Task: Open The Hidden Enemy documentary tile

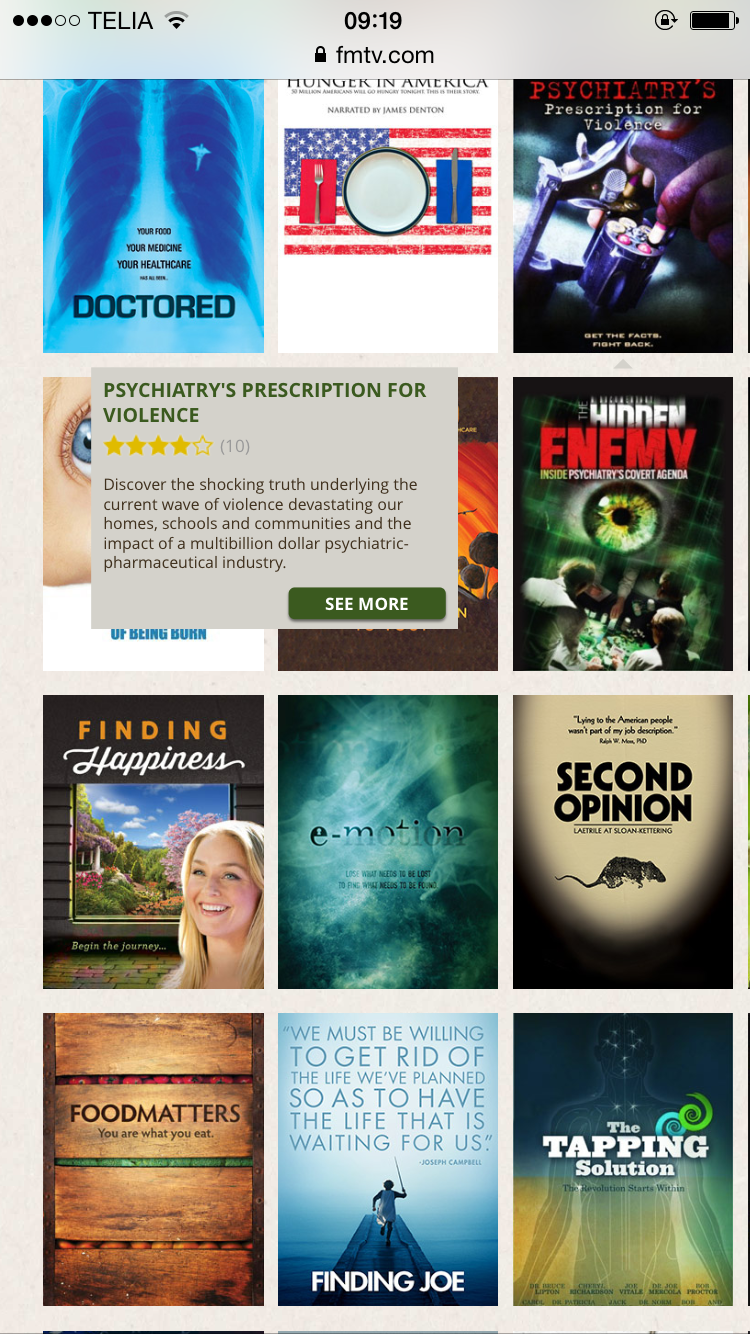Action: click(x=622, y=523)
